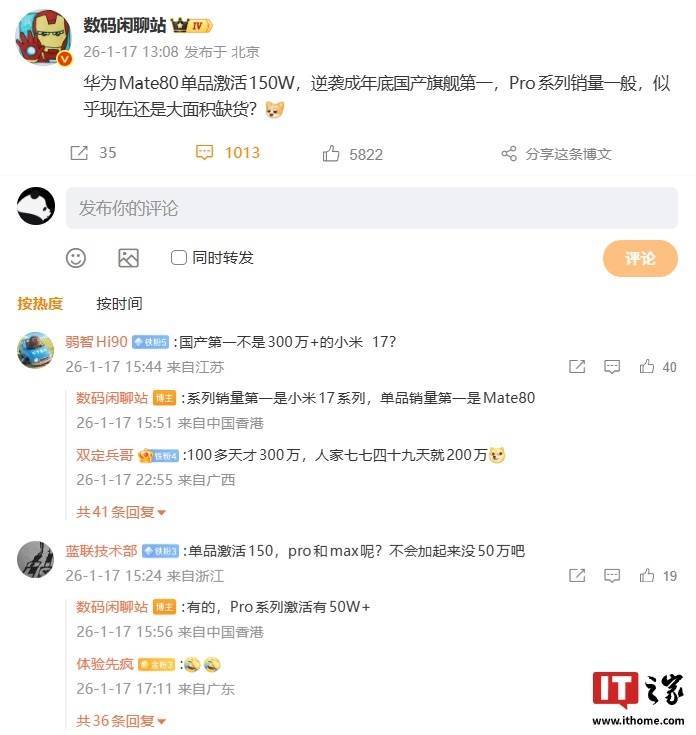
Task: Expand 共41条回复 replies
Action: [x=121, y=512]
